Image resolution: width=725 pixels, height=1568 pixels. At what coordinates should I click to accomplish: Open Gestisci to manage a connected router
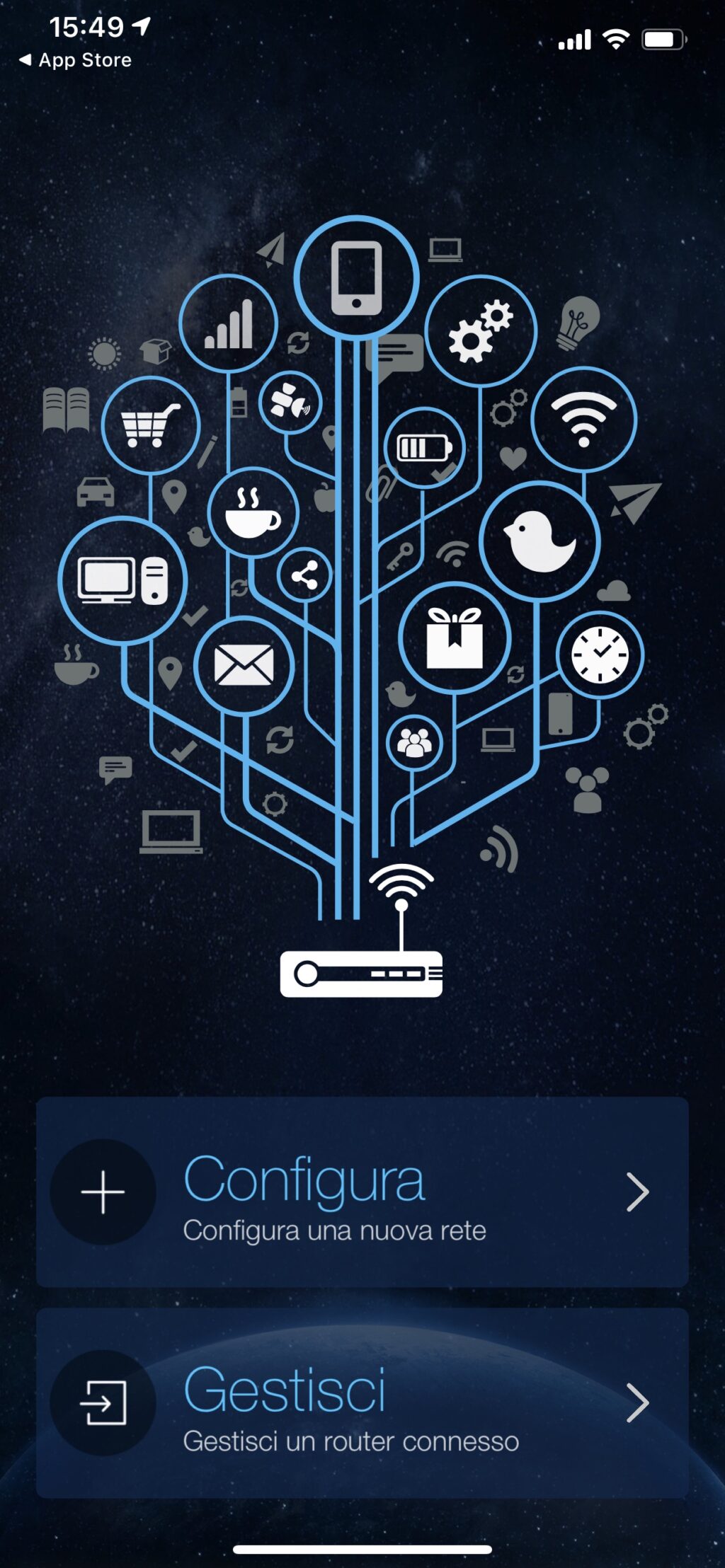362,1403
